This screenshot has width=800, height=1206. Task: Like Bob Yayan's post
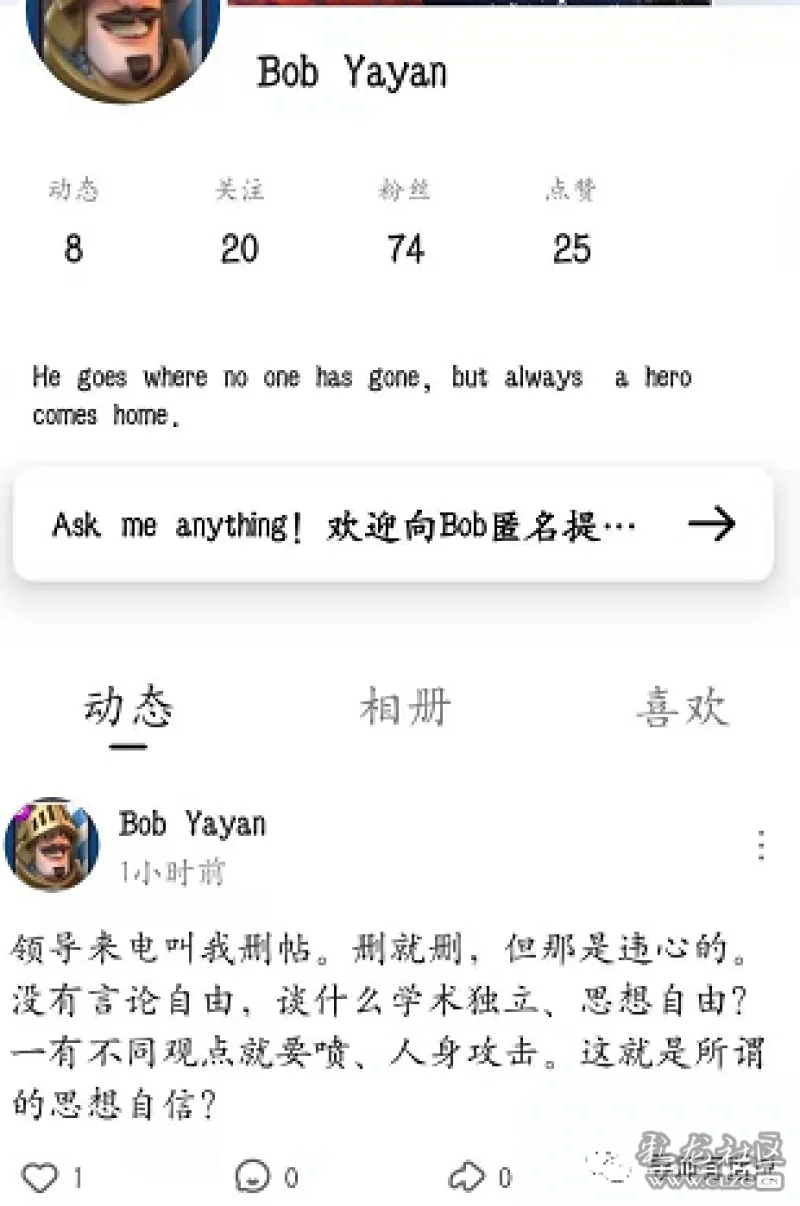[x=41, y=1177]
